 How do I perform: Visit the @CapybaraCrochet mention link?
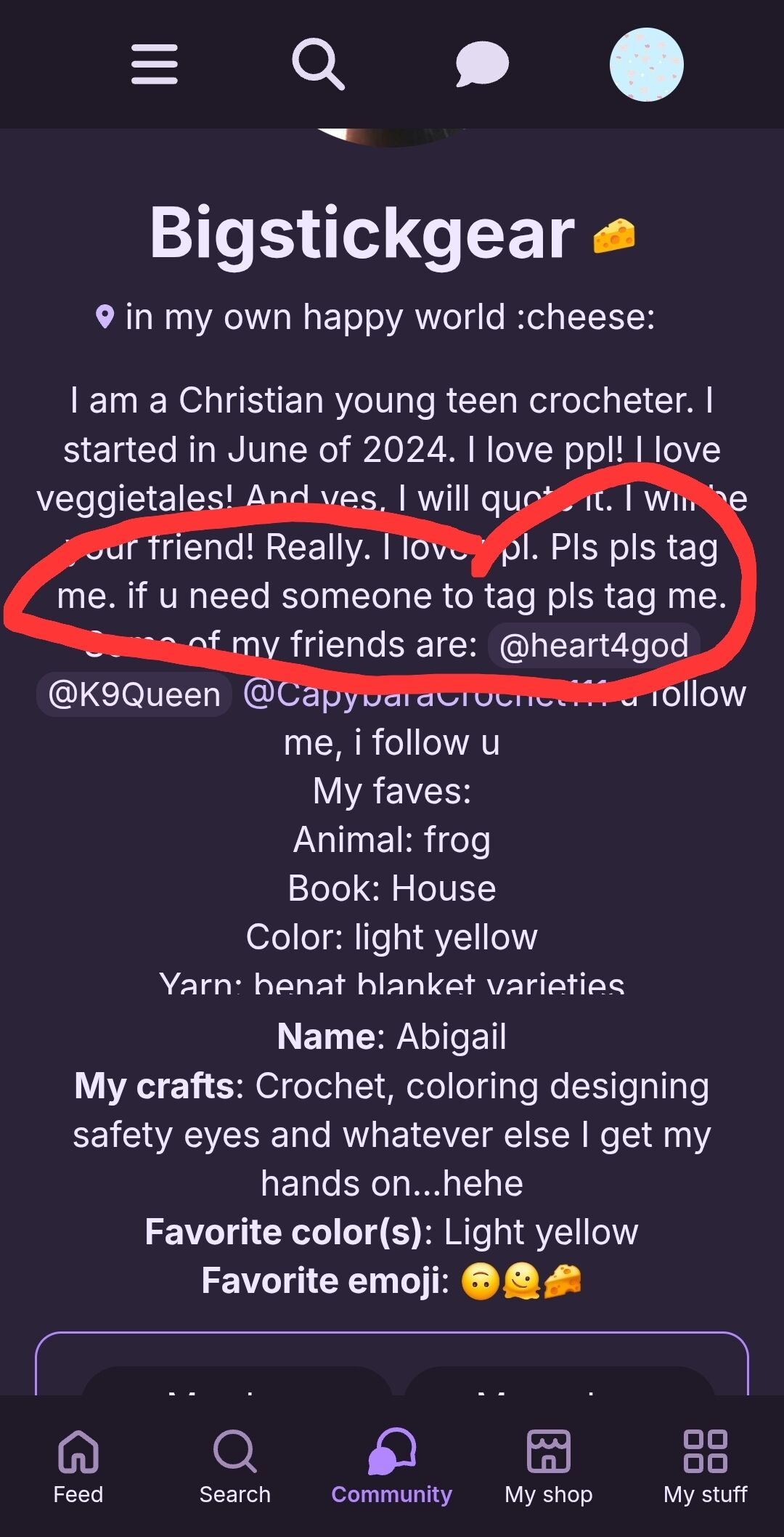point(407,694)
